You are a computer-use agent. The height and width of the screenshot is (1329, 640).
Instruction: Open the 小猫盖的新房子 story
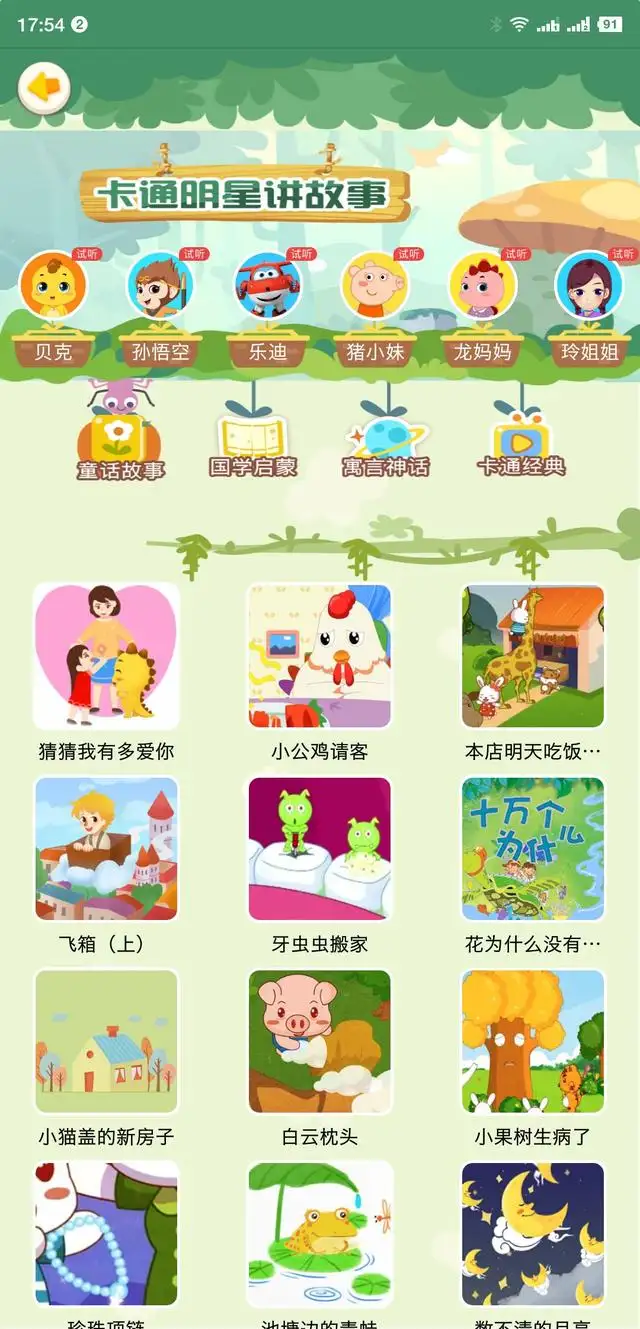[x=106, y=1059]
